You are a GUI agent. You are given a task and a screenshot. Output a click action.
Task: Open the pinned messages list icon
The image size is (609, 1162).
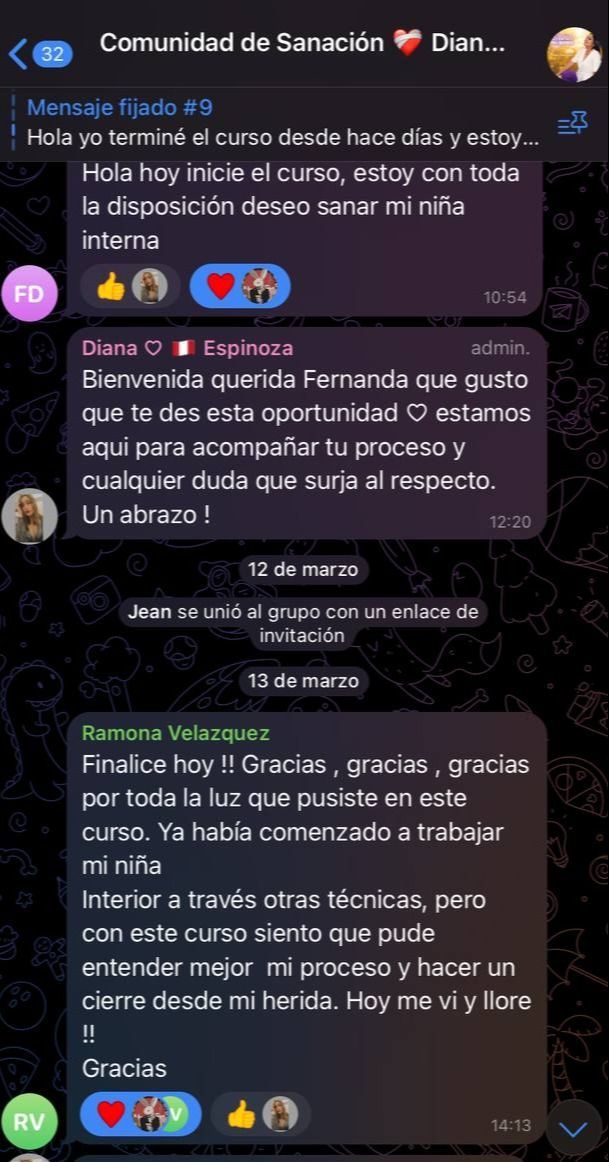tap(572, 124)
